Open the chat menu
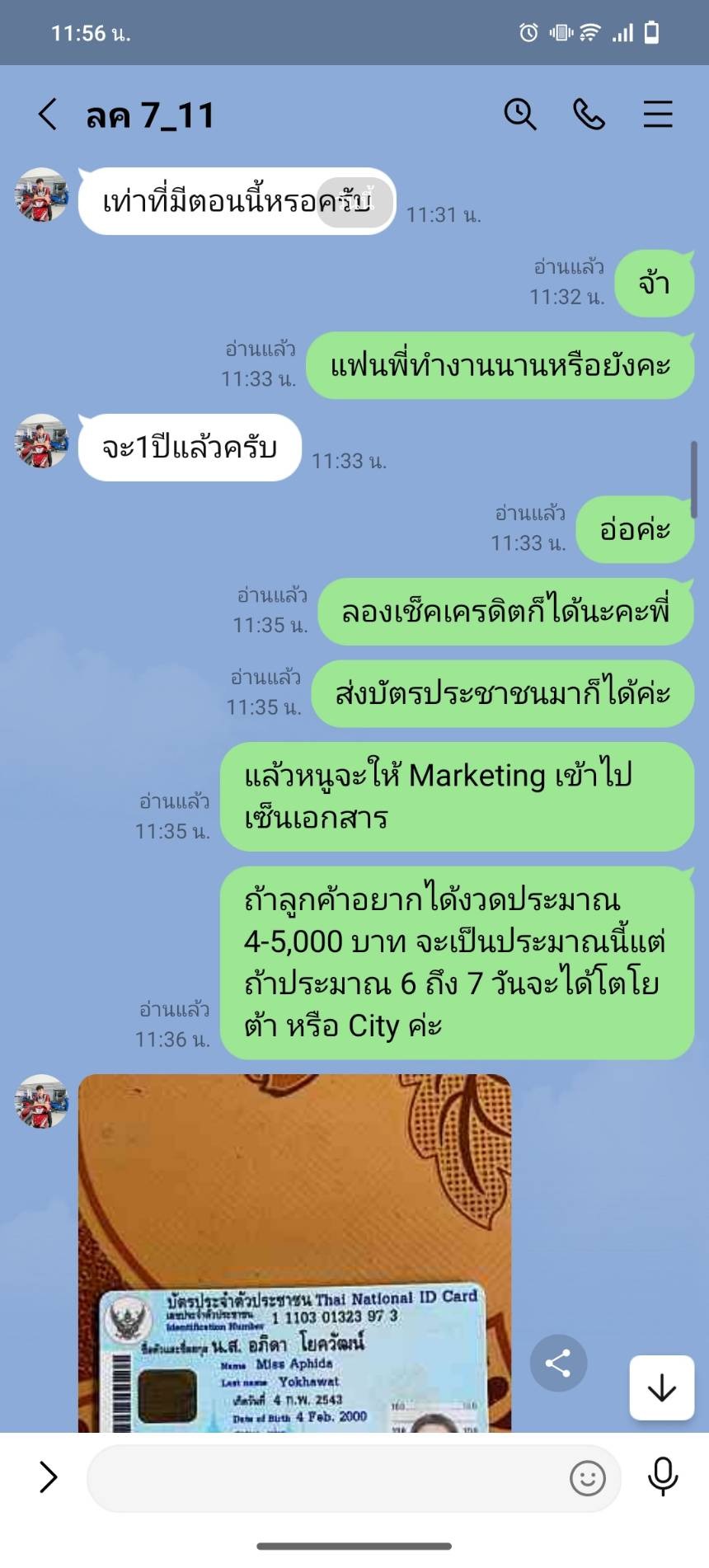The height and width of the screenshot is (1568, 709). click(658, 115)
